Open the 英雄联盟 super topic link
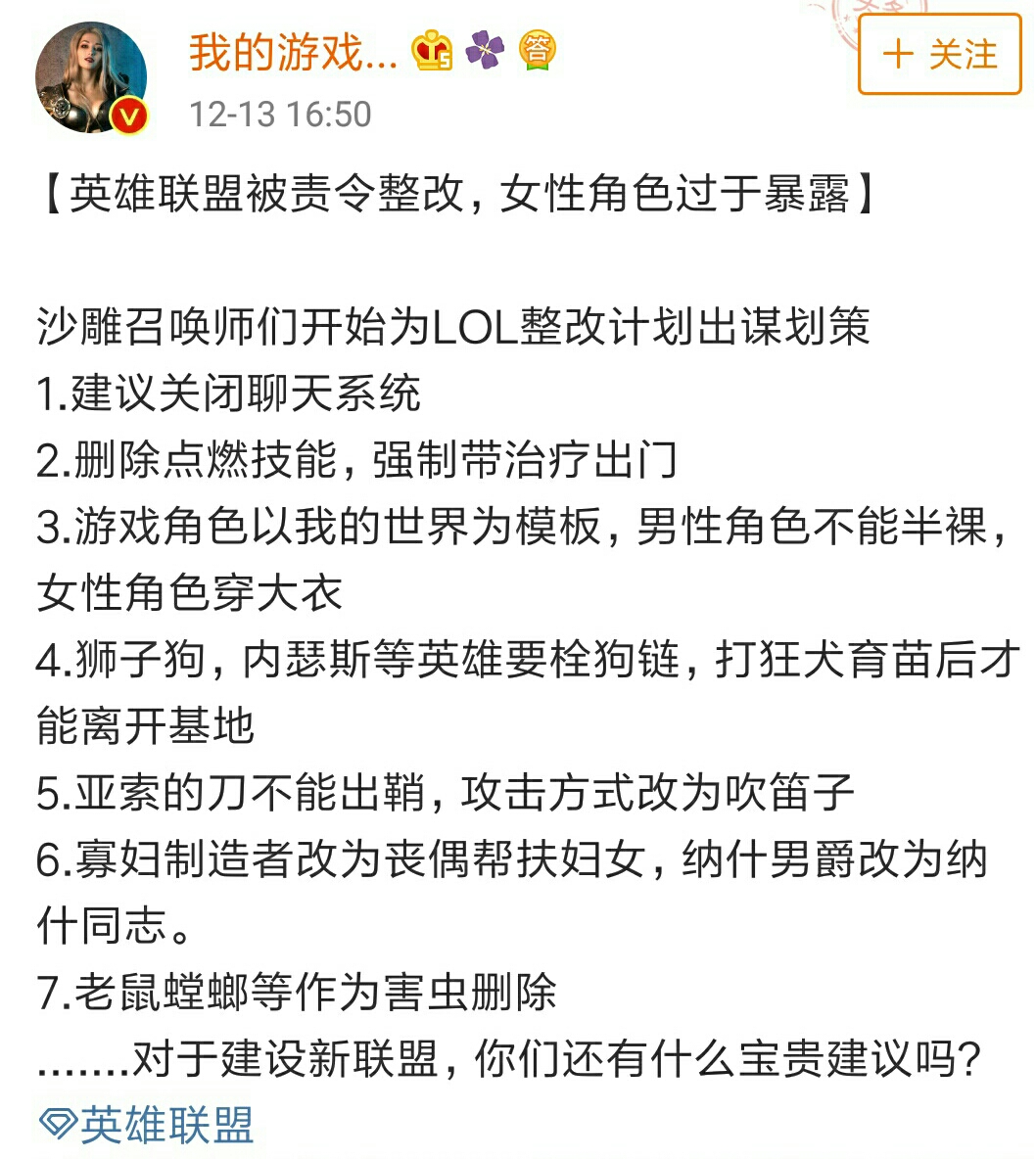 (147, 1125)
